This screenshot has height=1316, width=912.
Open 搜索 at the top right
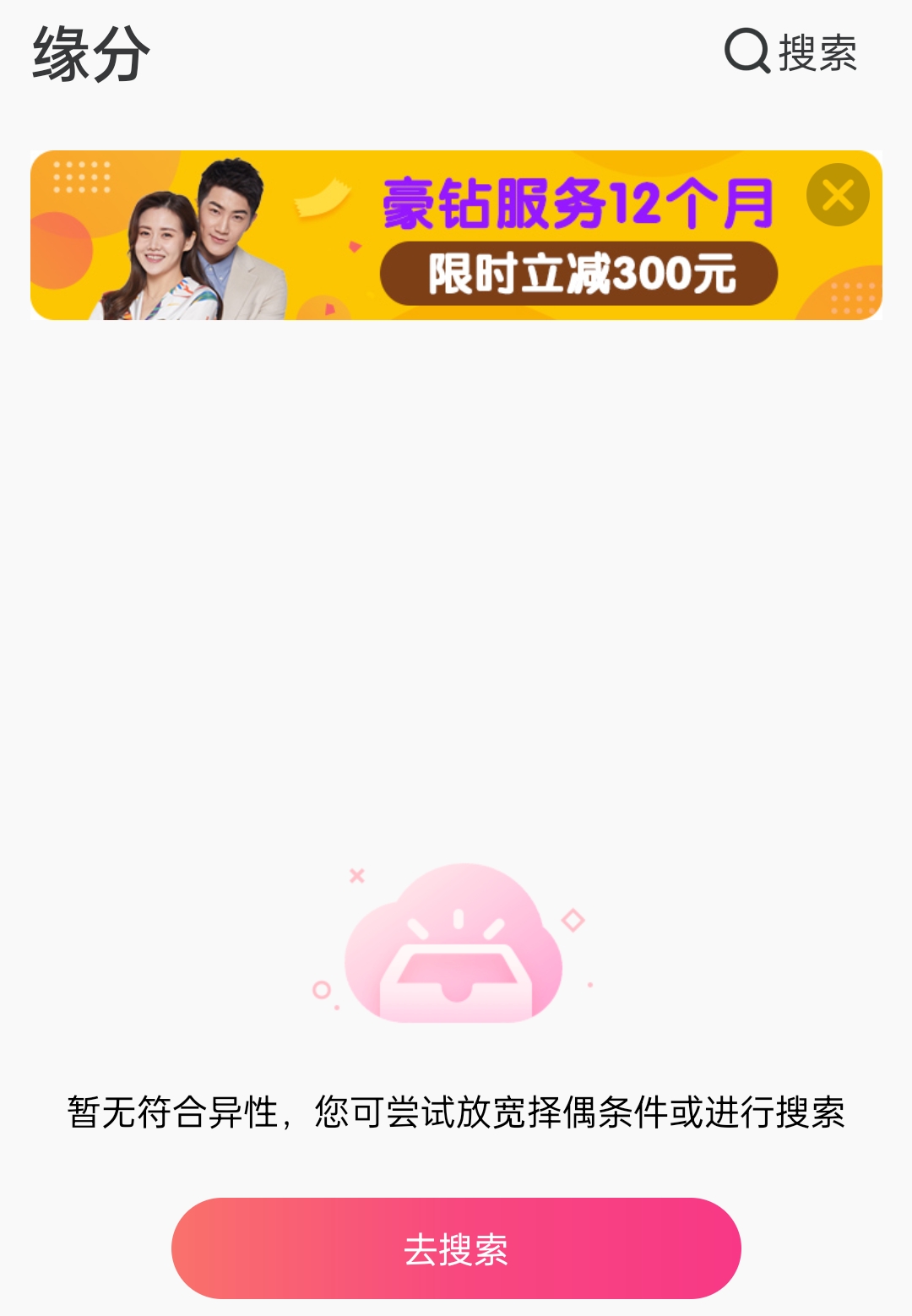(x=791, y=52)
